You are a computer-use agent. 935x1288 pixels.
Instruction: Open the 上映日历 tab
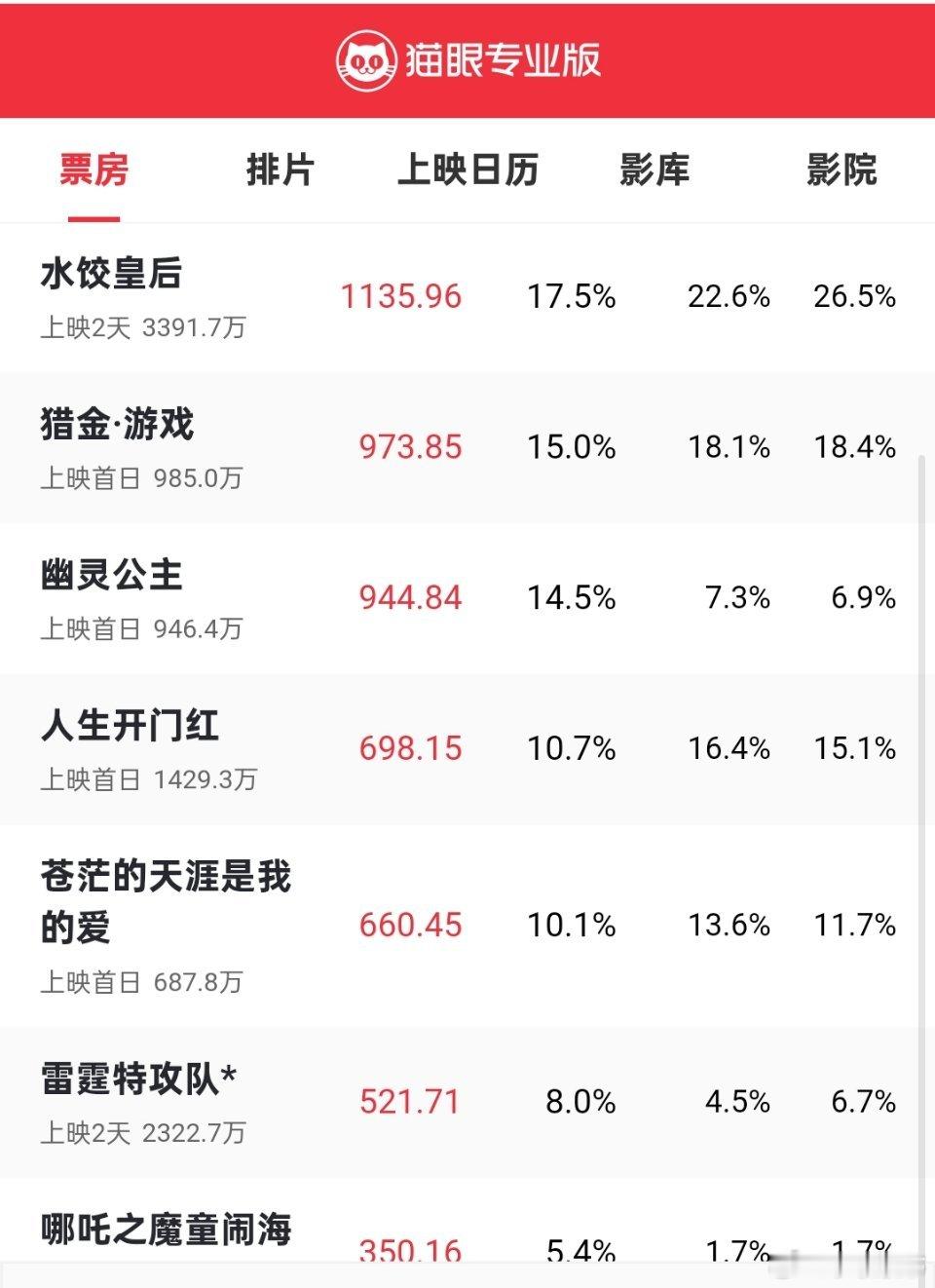[x=467, y=170]
